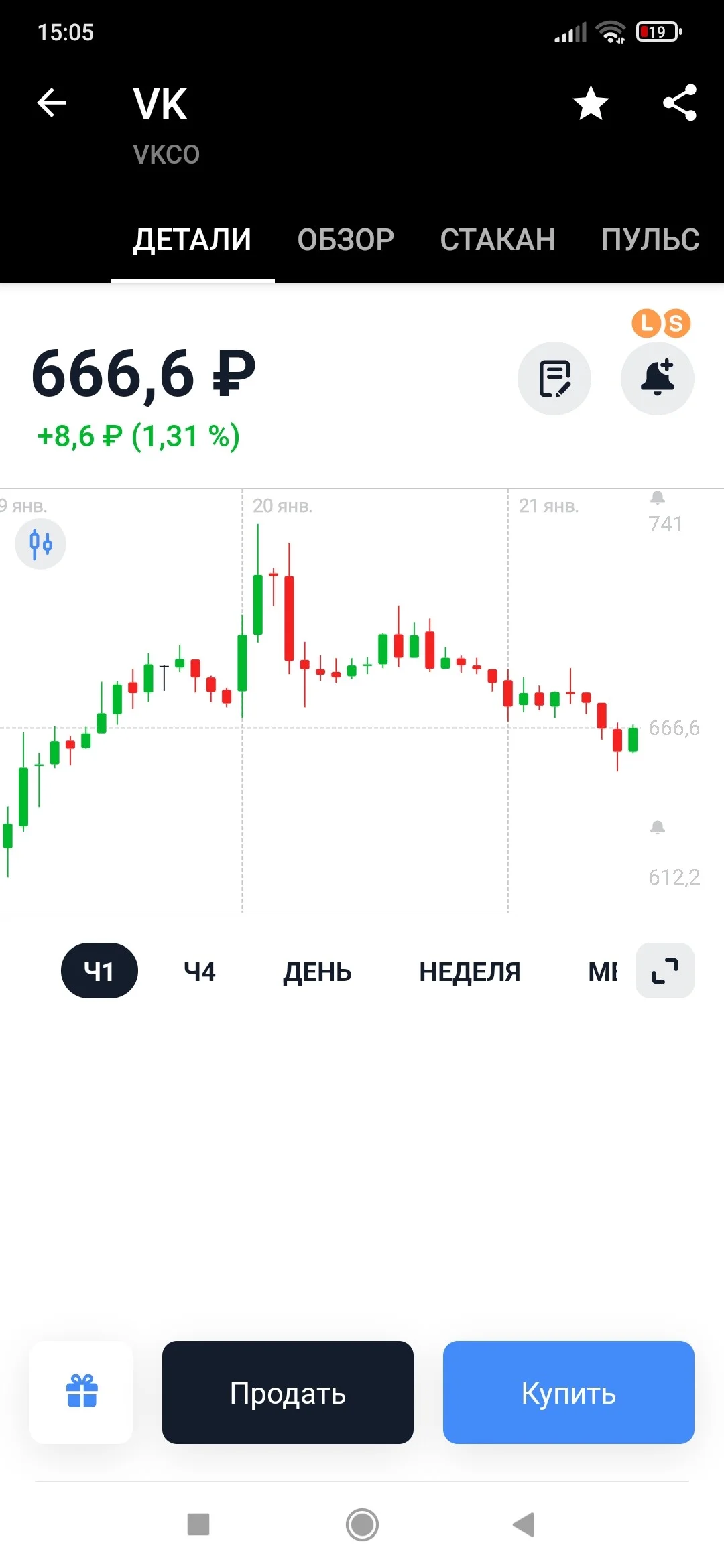The height and width of the screenshot is (1568, 724).
Task: Select the Ч1 chart interval
Action: coord(99,971)
